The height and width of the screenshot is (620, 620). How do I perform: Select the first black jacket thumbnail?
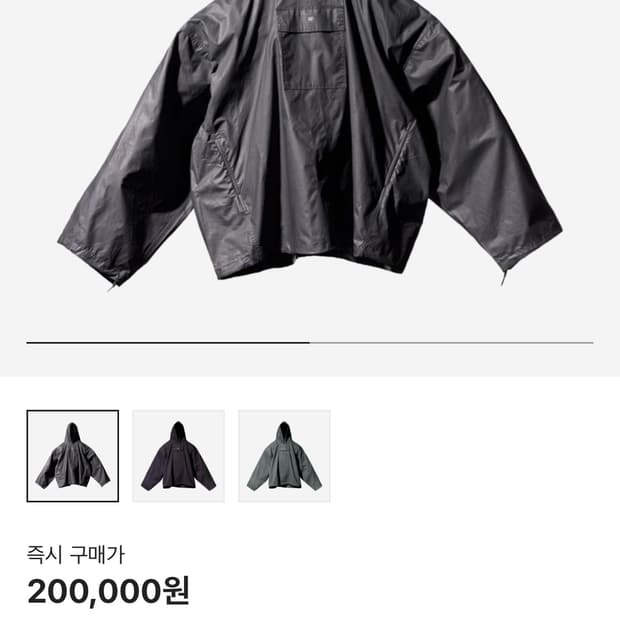coord(73,456)
